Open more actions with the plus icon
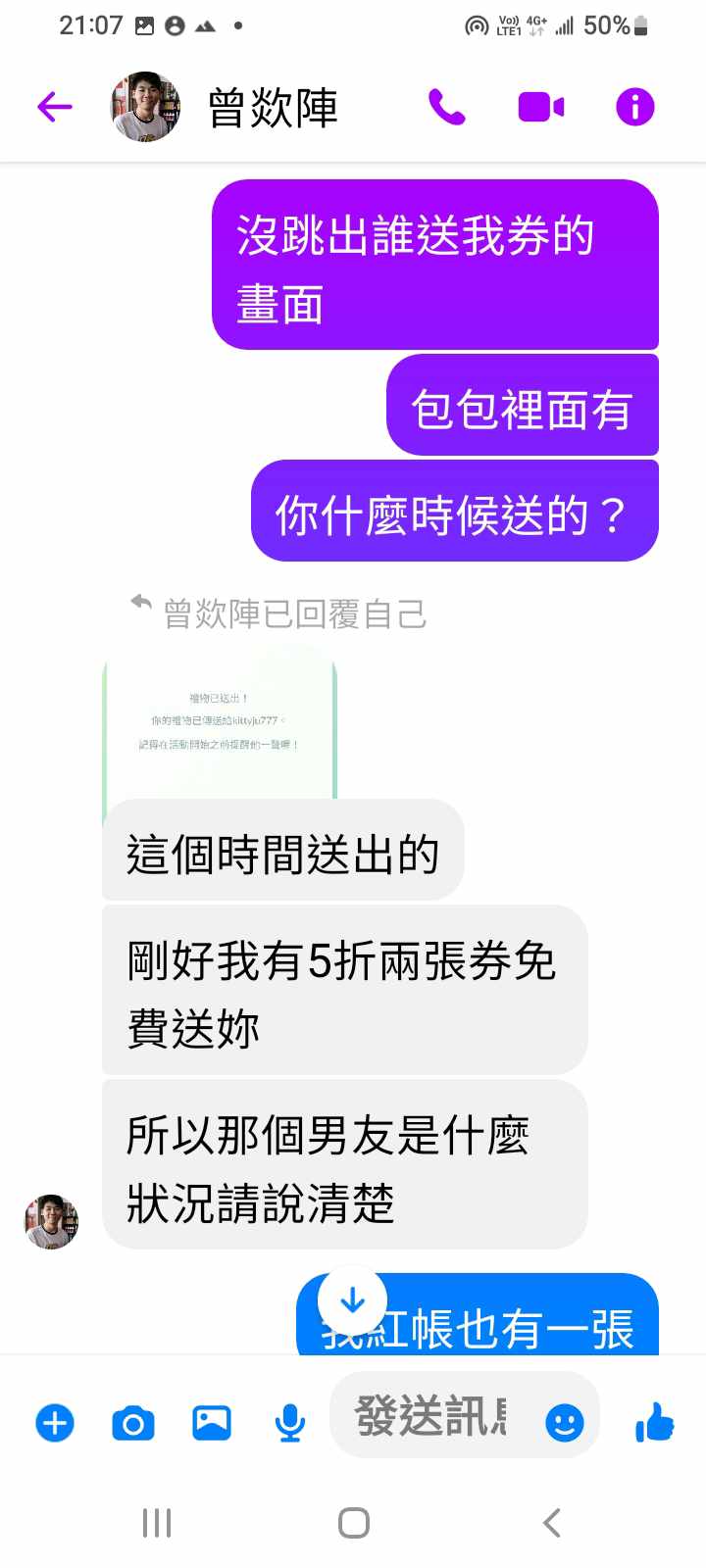Screen dimensions: 706x1568 (55, 1422)
